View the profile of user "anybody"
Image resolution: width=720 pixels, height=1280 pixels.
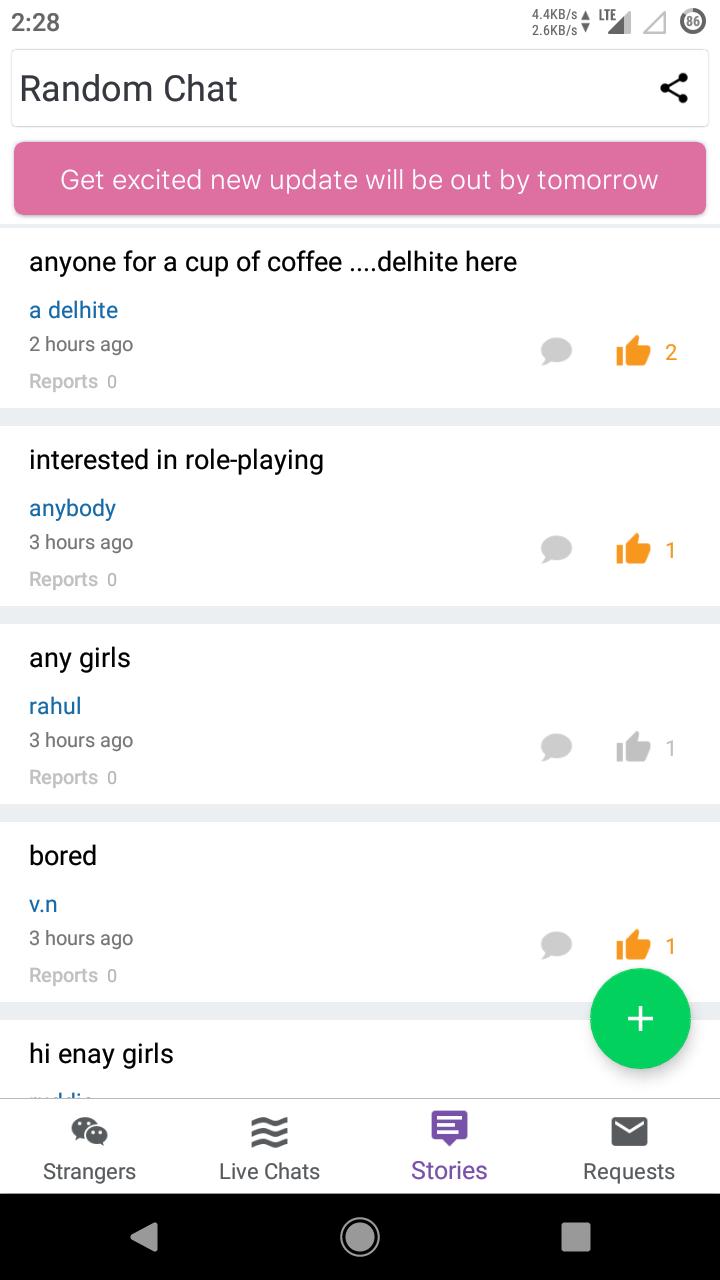(x=73, y=508)
